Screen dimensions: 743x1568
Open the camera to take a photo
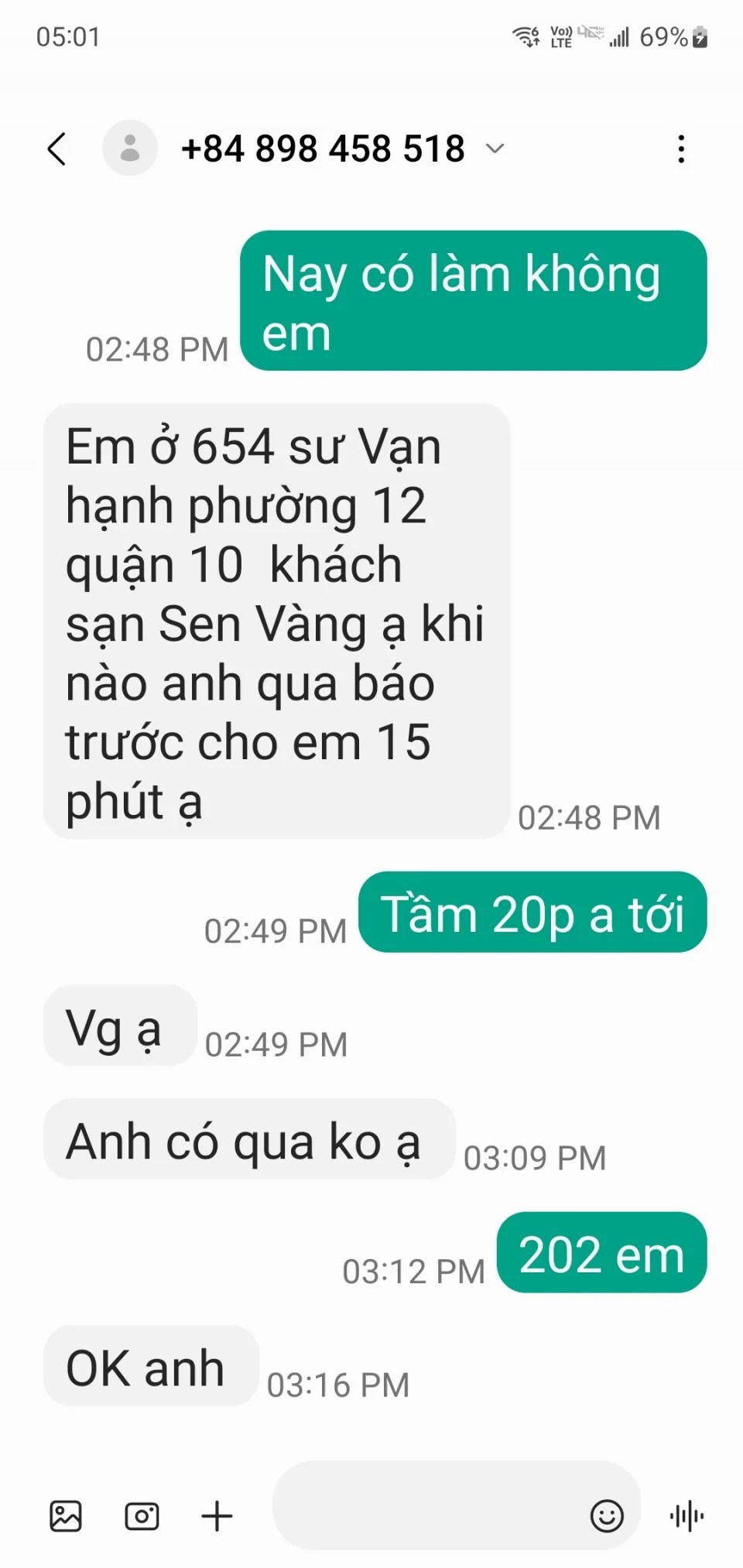click(x=142, y=1515)
